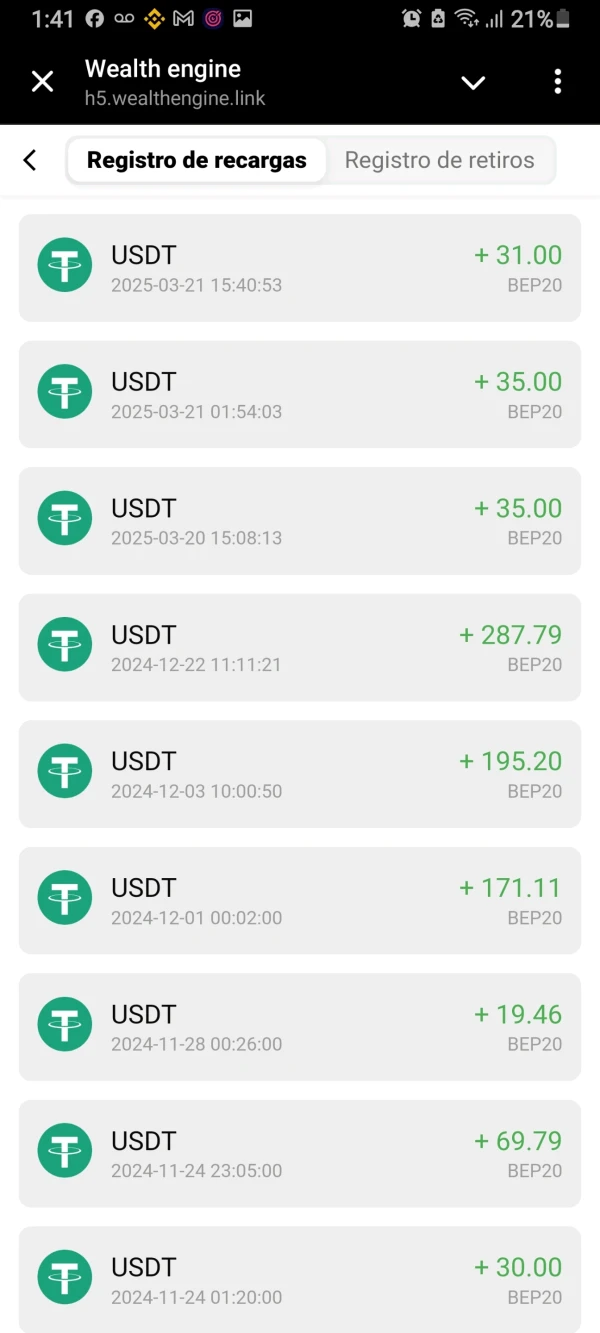Expand the page title dropdown chevron
Screen dimensions: 600x1333
(x=473, y=82)
